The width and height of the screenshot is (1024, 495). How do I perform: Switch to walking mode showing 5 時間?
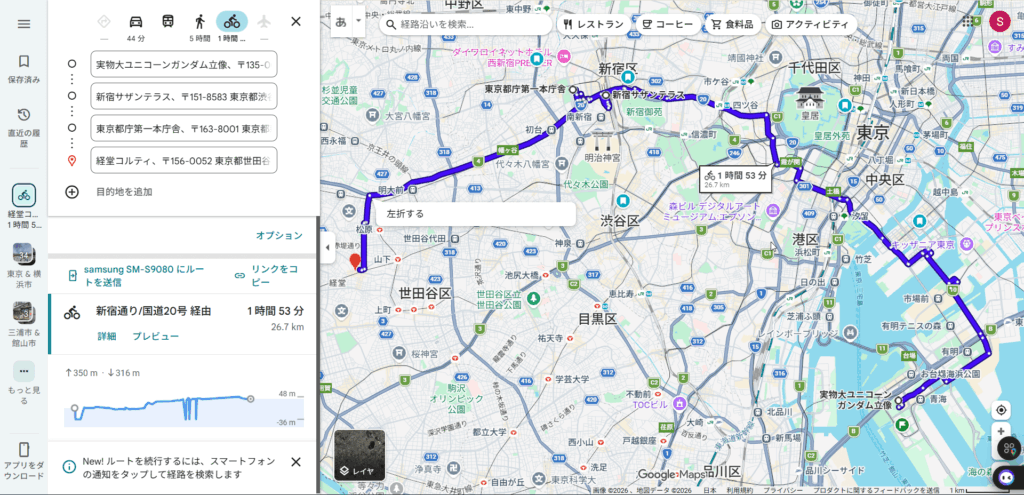coord(199,25)
